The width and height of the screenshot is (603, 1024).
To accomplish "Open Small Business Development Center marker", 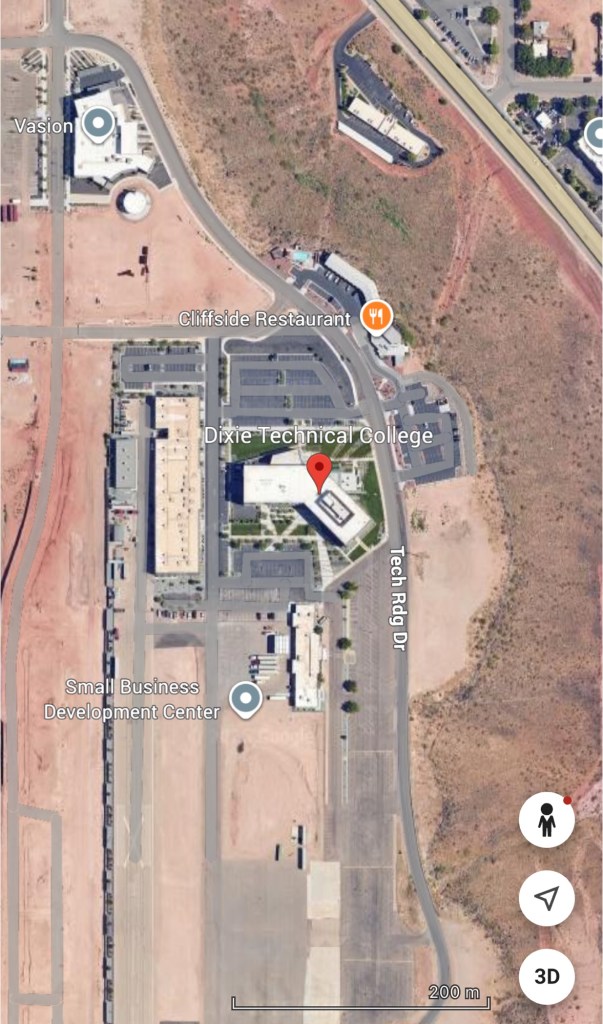I will coord(245,699).
